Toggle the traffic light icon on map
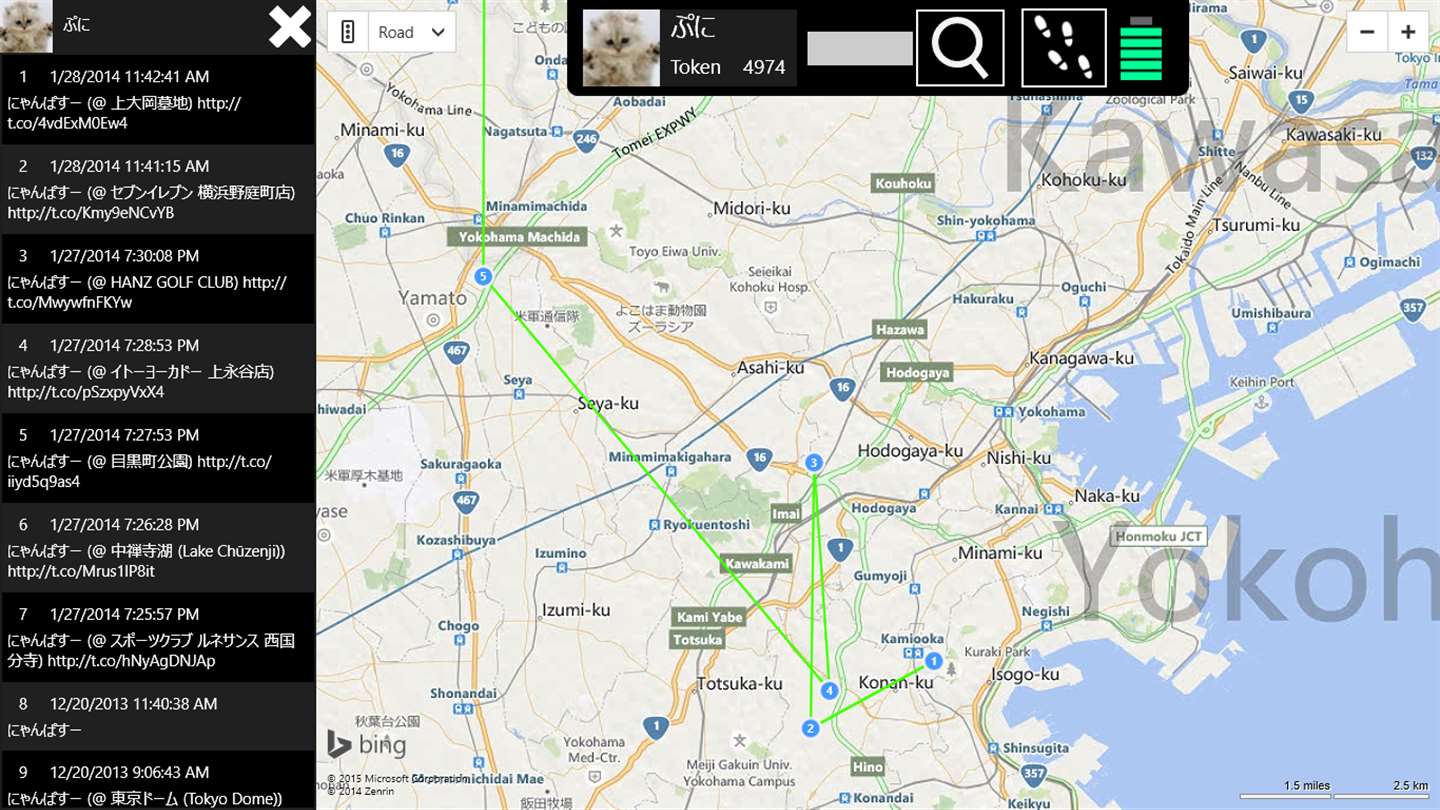1440x810 pixels. (x=348, y=32)
